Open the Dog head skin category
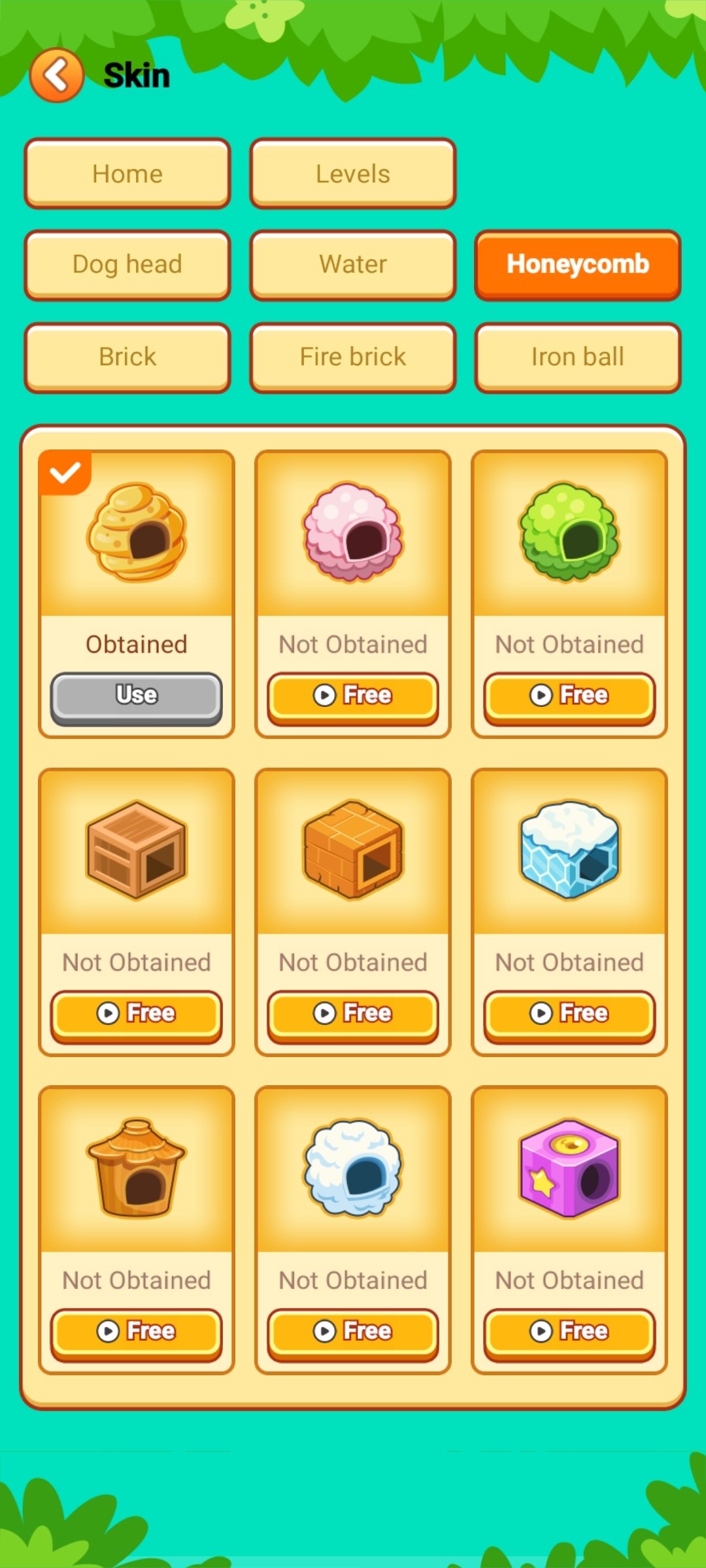The width and height of the screenshot is (706, 1568). click(x=127, y=265)
